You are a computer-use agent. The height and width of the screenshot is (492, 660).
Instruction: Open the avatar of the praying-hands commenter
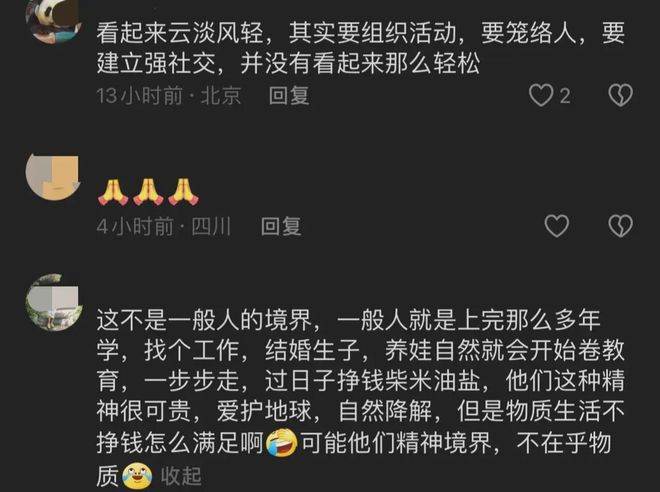pyautogui.click(x=50, y=177)
